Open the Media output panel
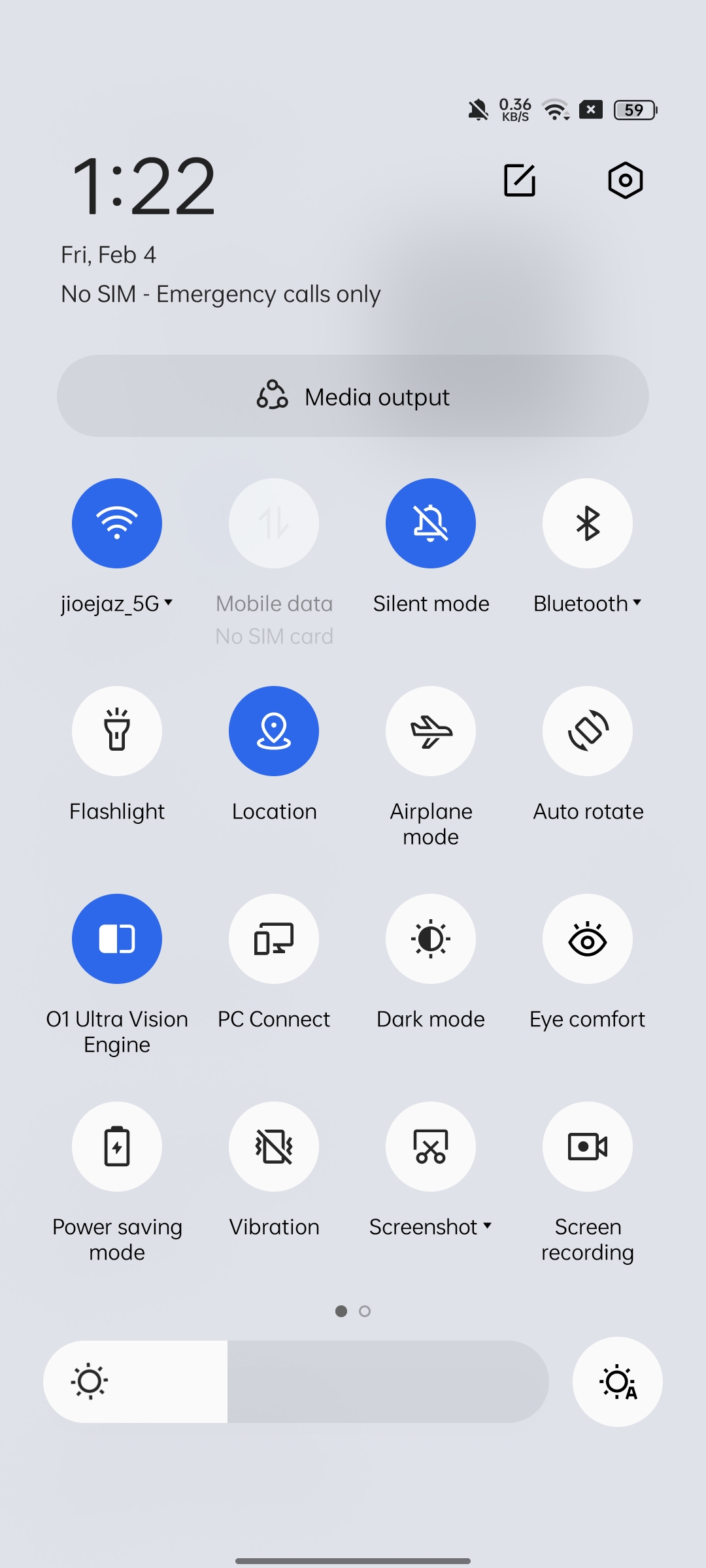Screen dimensions: 706x1568 coord(353,396)
